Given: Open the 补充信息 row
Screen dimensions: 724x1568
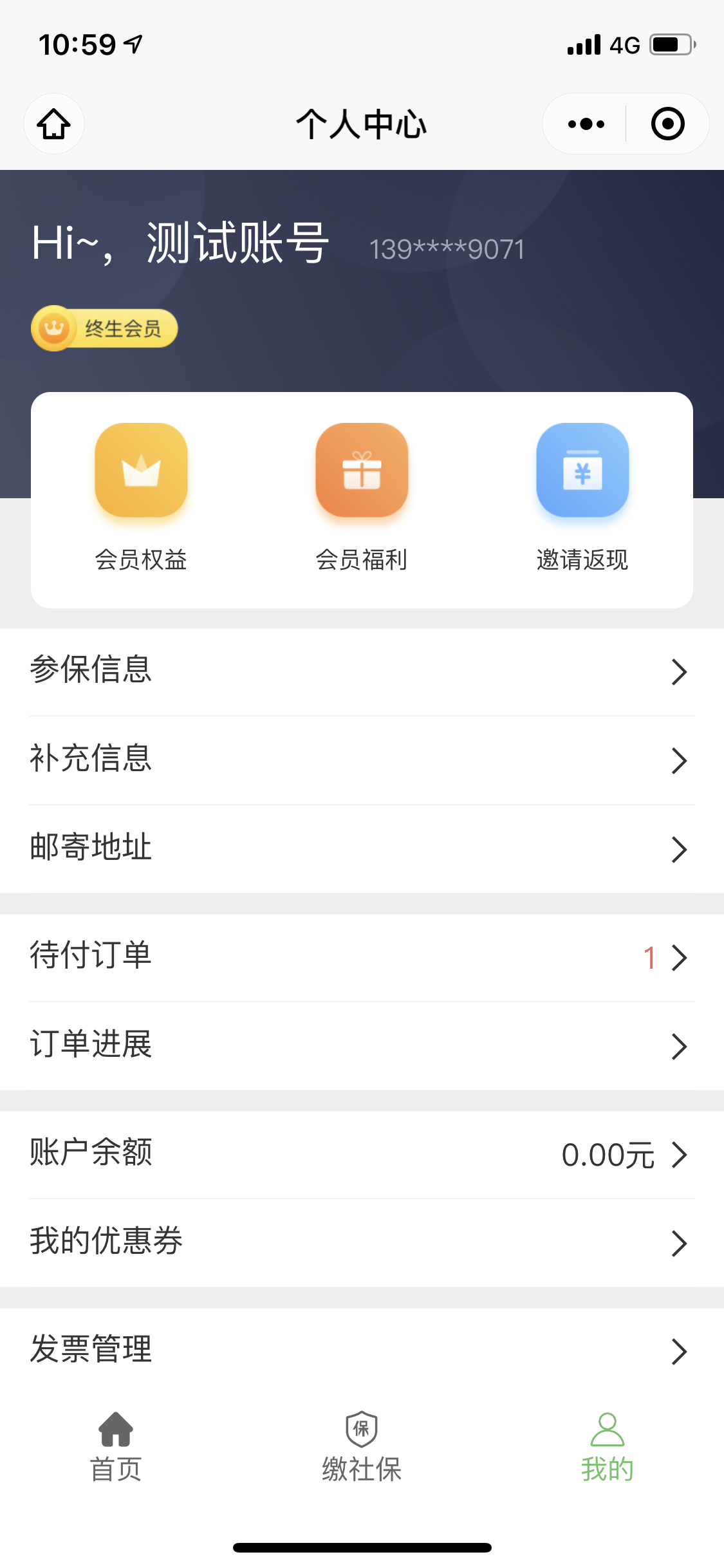Looking at the screenshot, I should coord(362,760).
